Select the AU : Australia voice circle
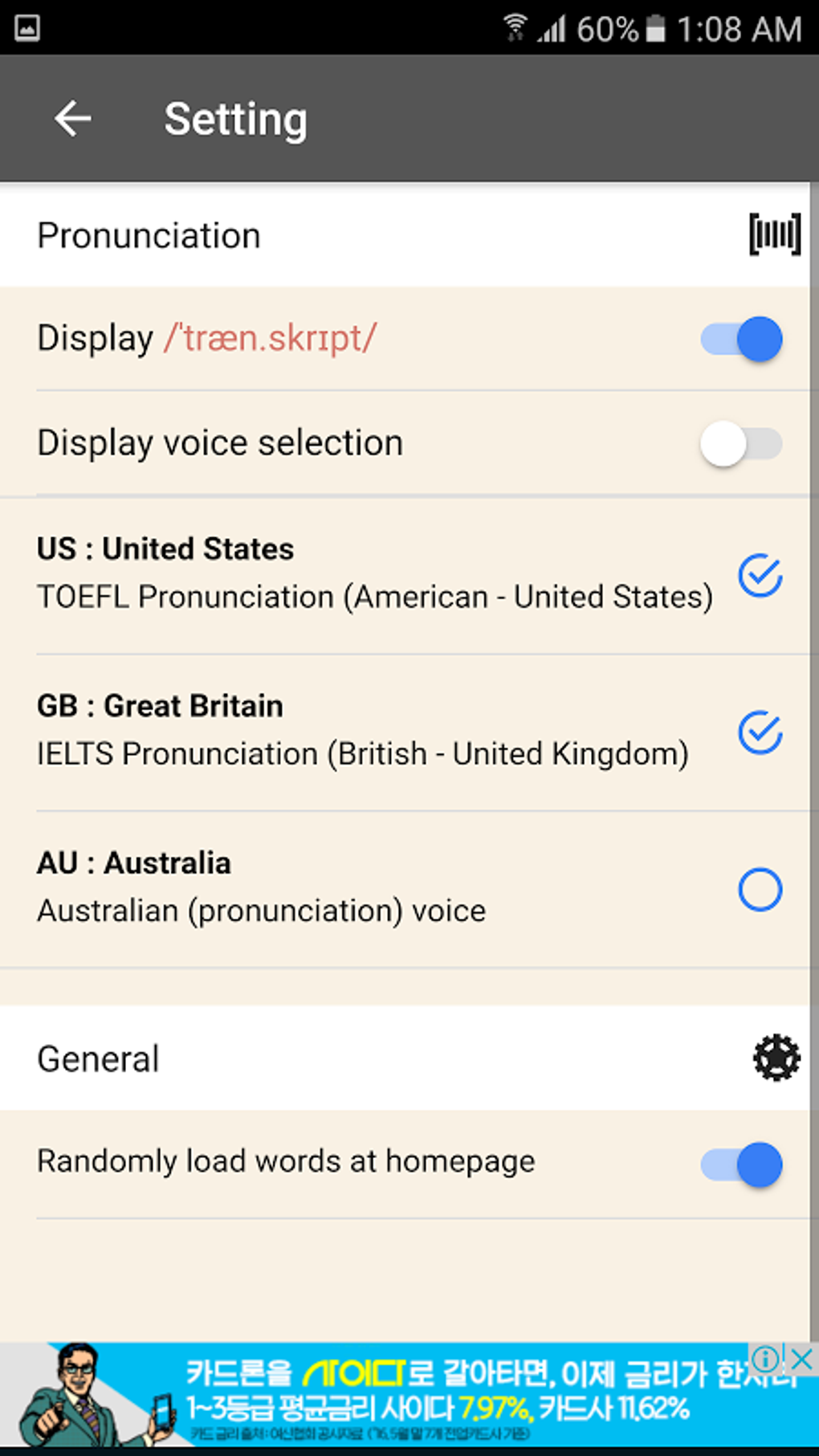 click(x=759, y=889)
